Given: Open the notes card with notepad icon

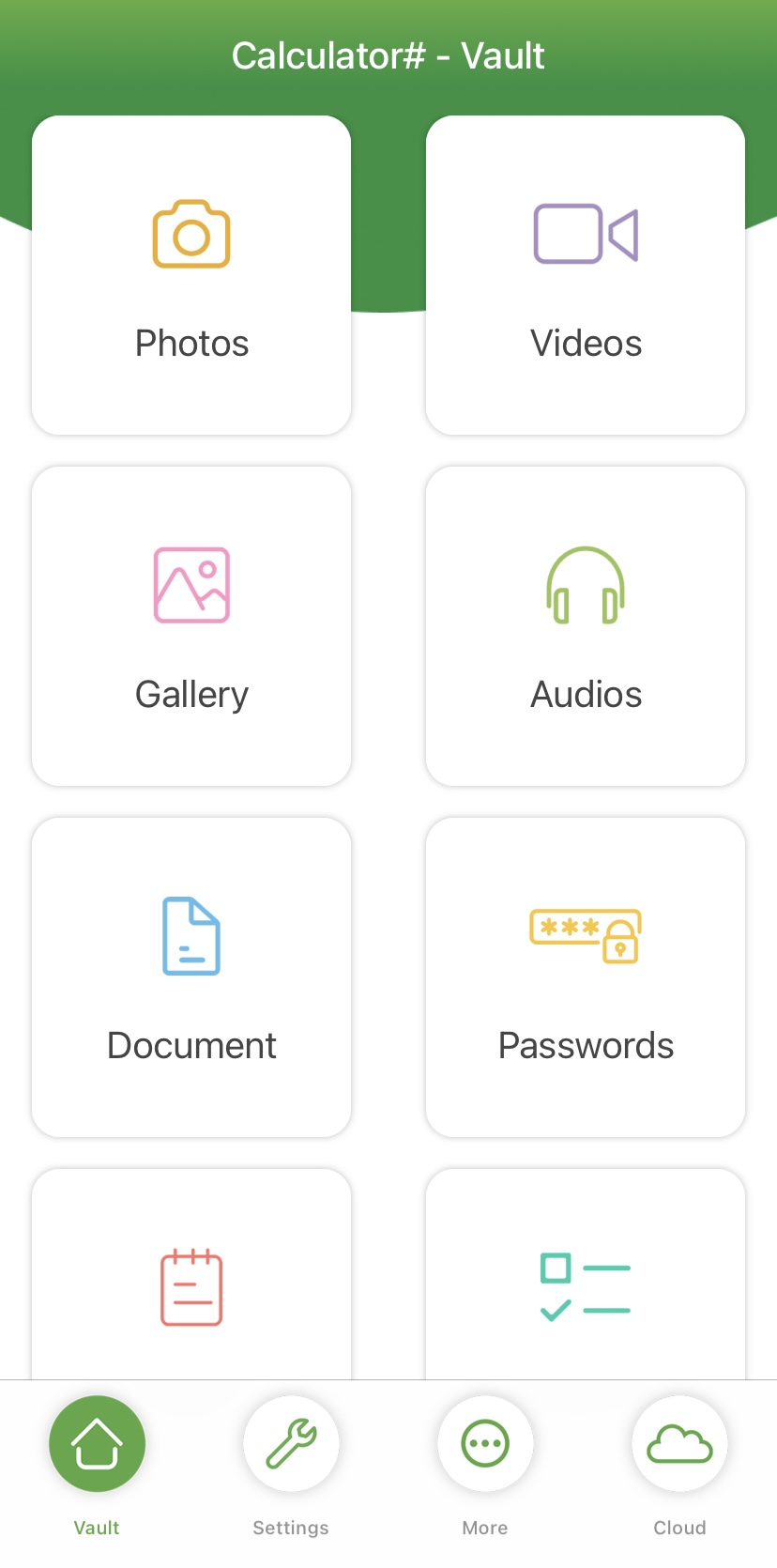Looking at the screenshot, I should (x=191, y=1286).
